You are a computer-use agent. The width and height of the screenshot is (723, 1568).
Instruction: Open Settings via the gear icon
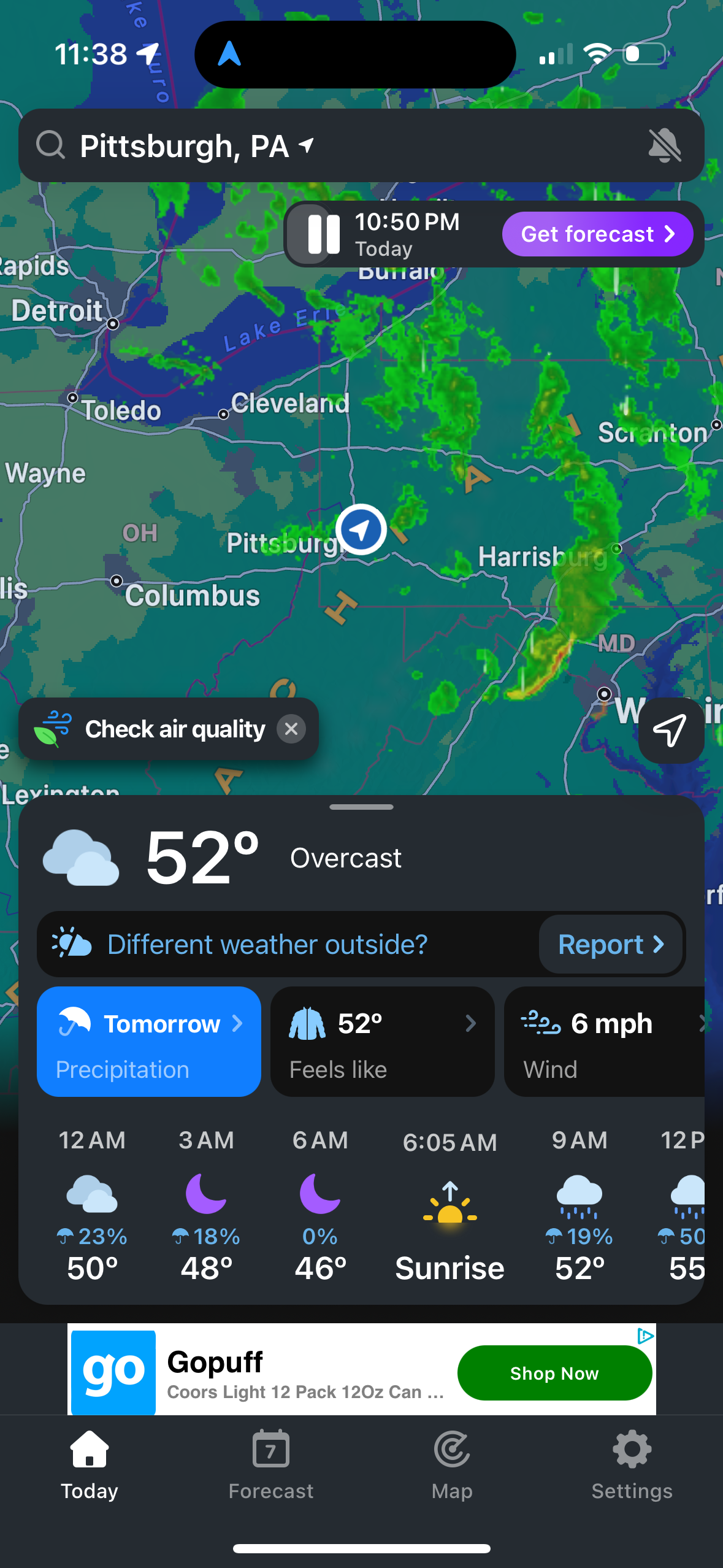tap(632, 1466)
